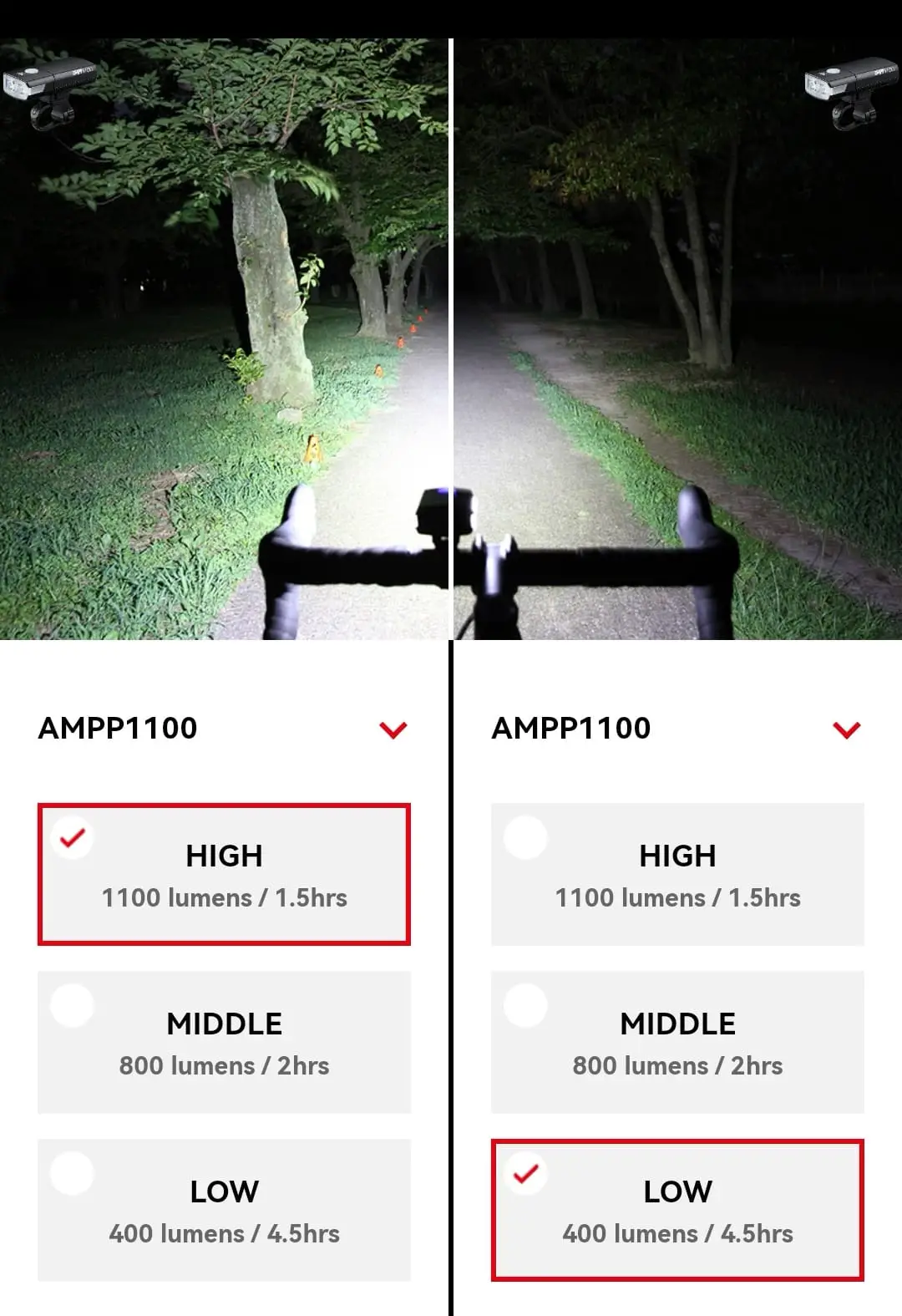The image size is (902, 1316).
Task: Select HIGH 1100 lumens in left panel
Action: click(224, 875)
